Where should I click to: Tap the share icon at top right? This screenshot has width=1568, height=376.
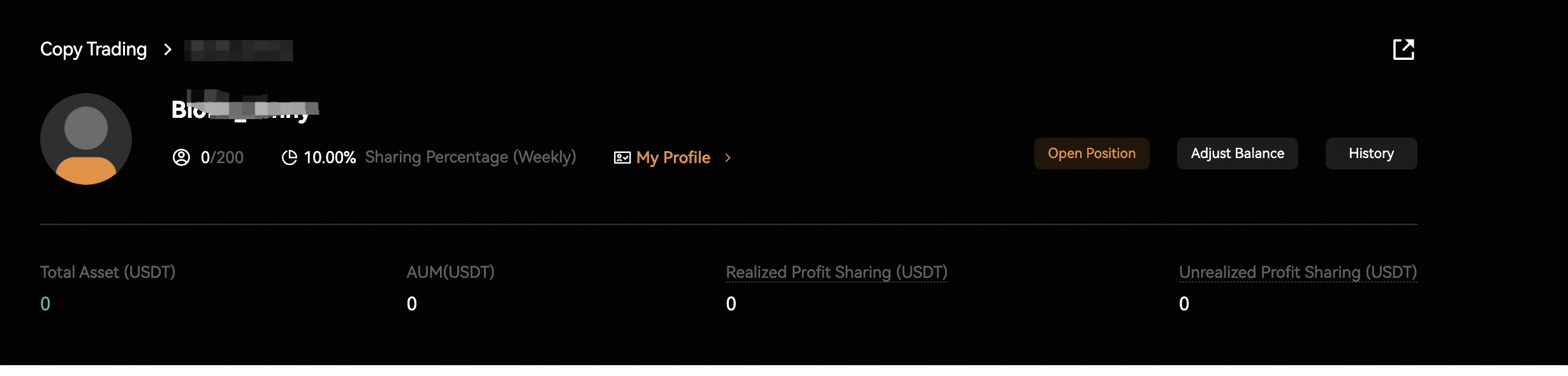click(x=1403, y=49)
